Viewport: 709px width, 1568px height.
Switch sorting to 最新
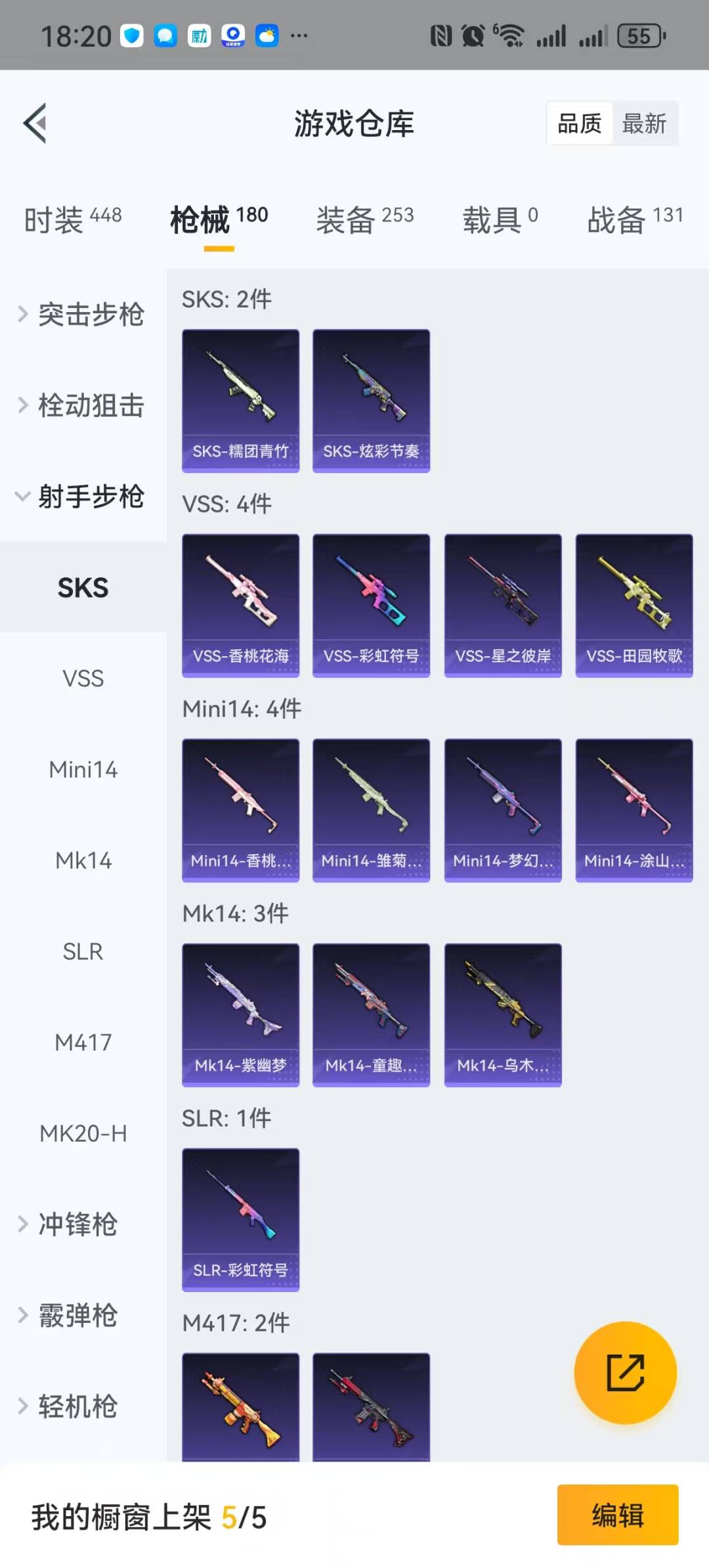pos(644,123)
